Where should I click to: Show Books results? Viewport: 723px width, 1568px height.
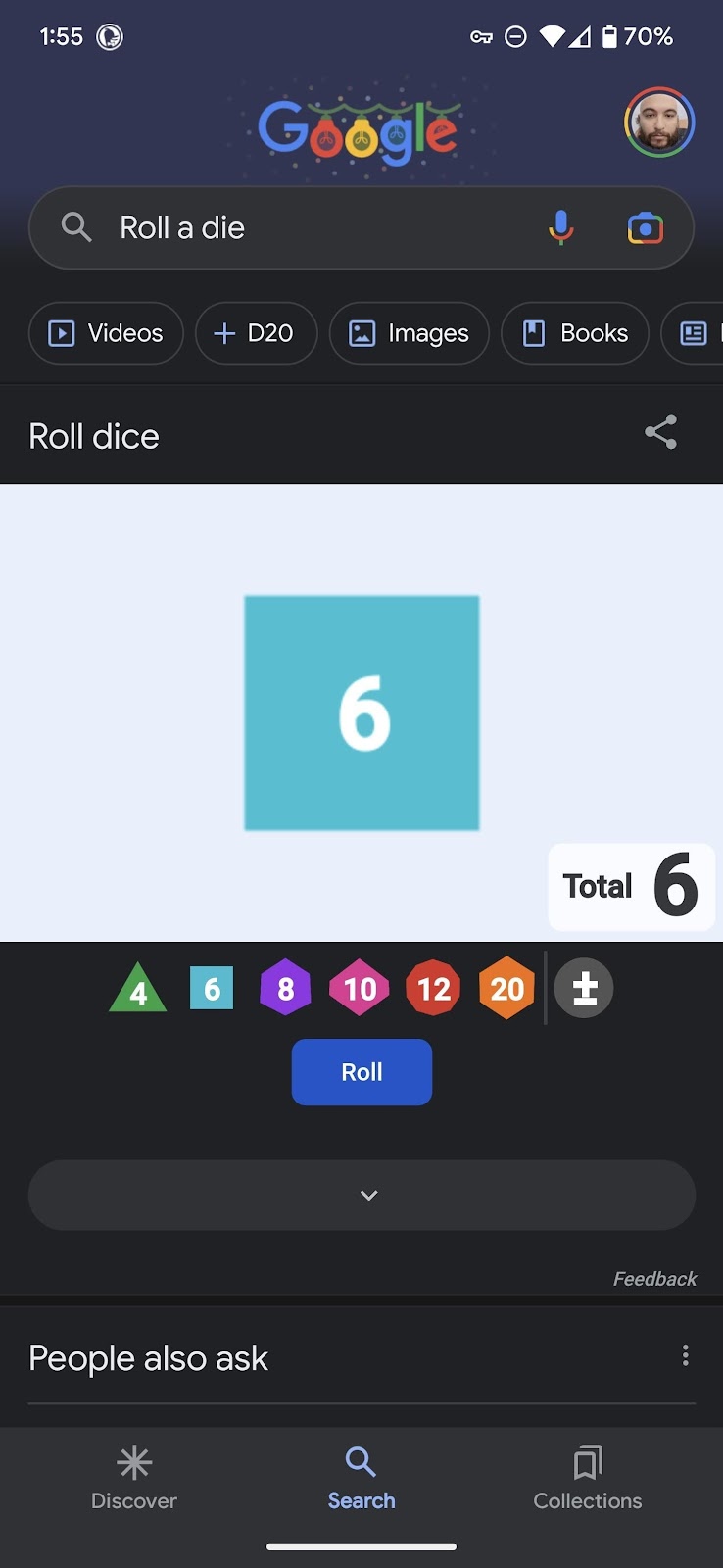[x=574, y=333]
